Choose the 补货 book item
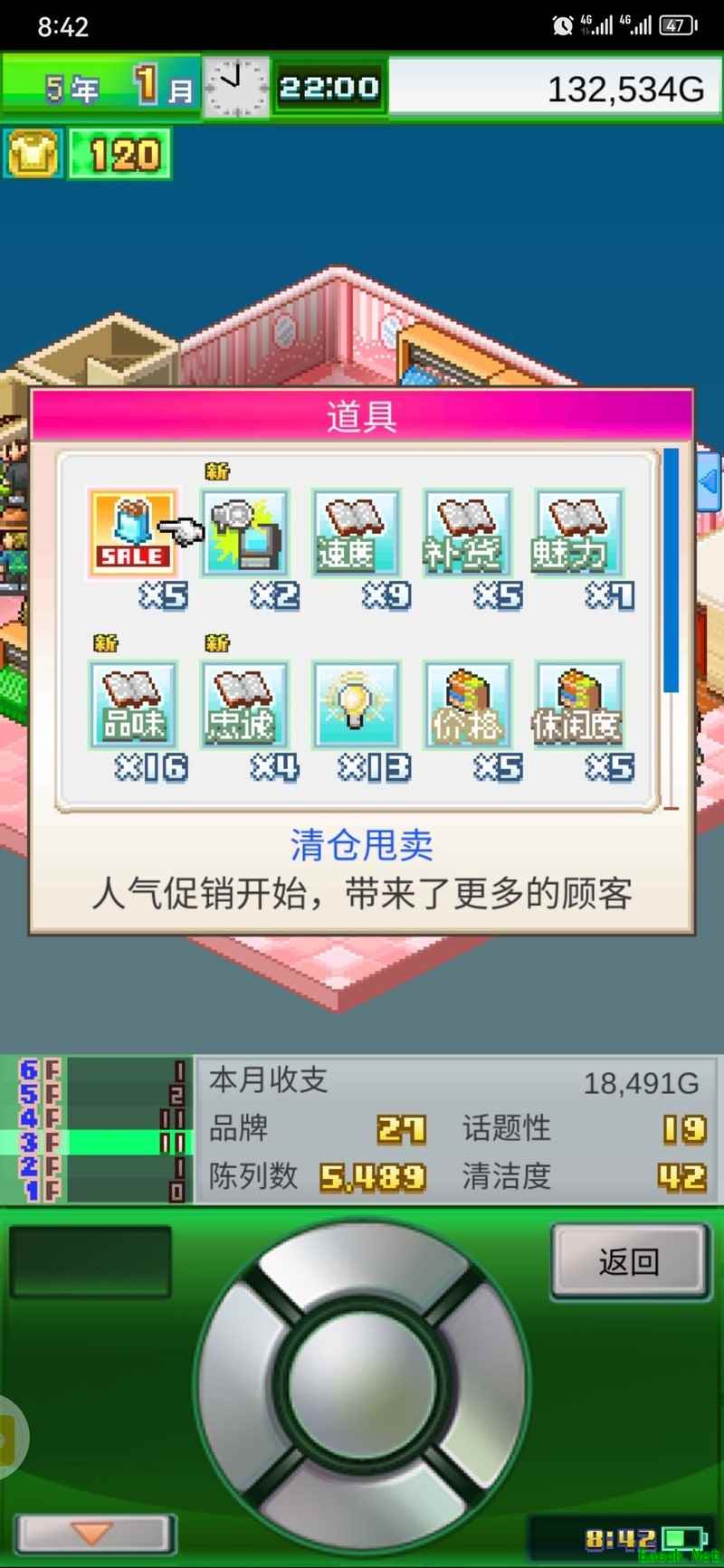This screenshot has width=724, height=1568. click(467, 534)
